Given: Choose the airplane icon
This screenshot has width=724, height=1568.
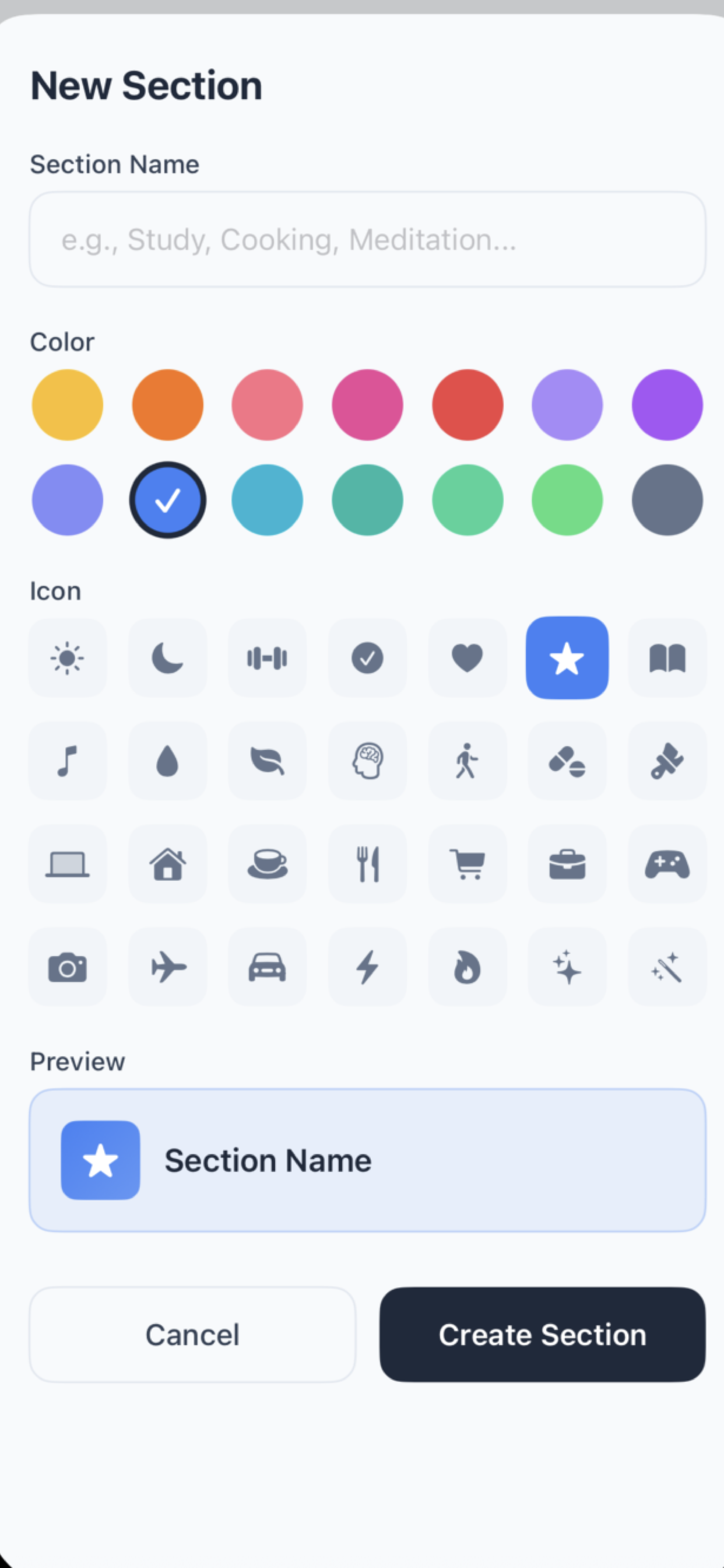Looking at the screenshot, I should [167, 967].
